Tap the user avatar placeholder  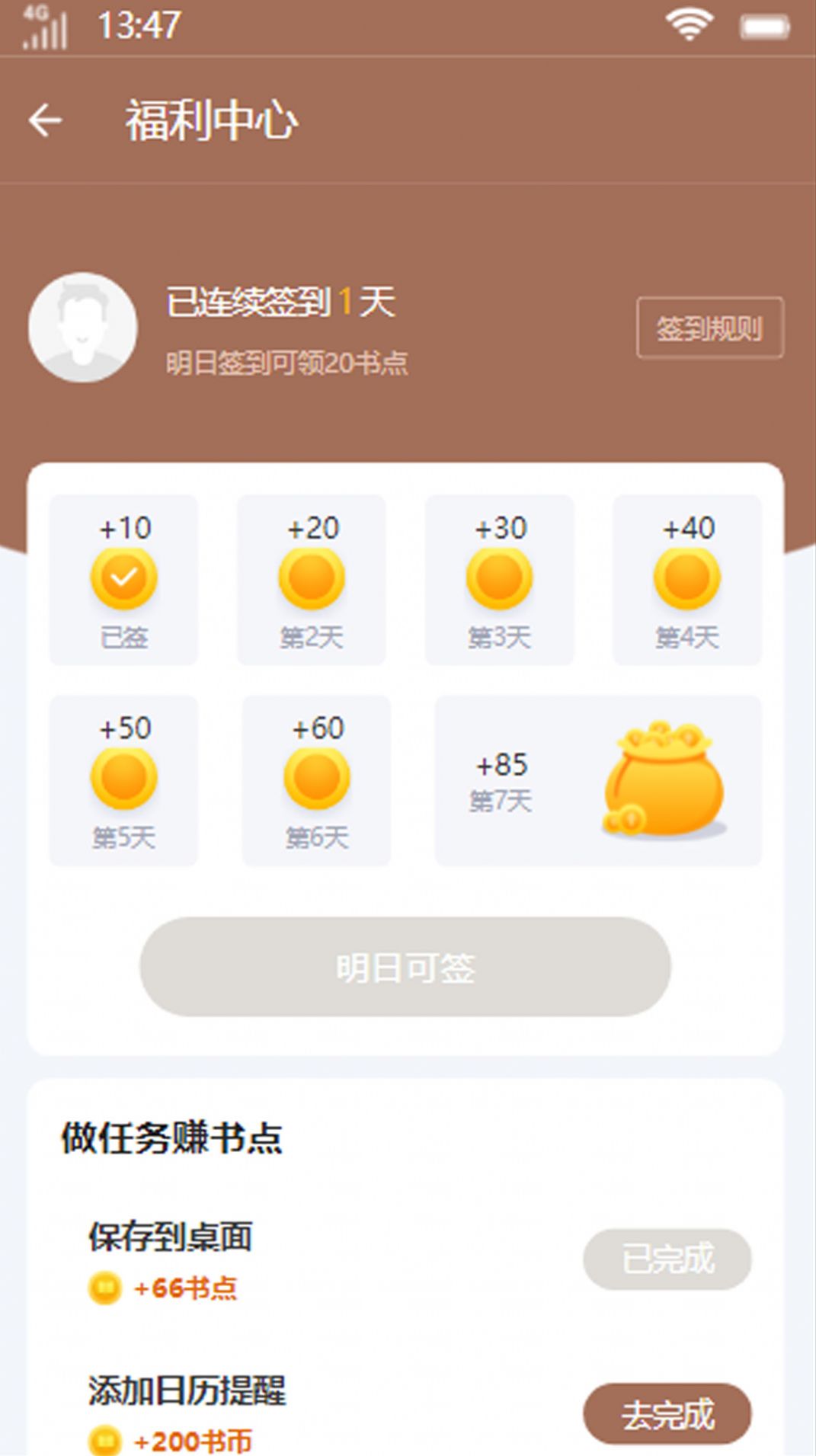coord(82,327)
